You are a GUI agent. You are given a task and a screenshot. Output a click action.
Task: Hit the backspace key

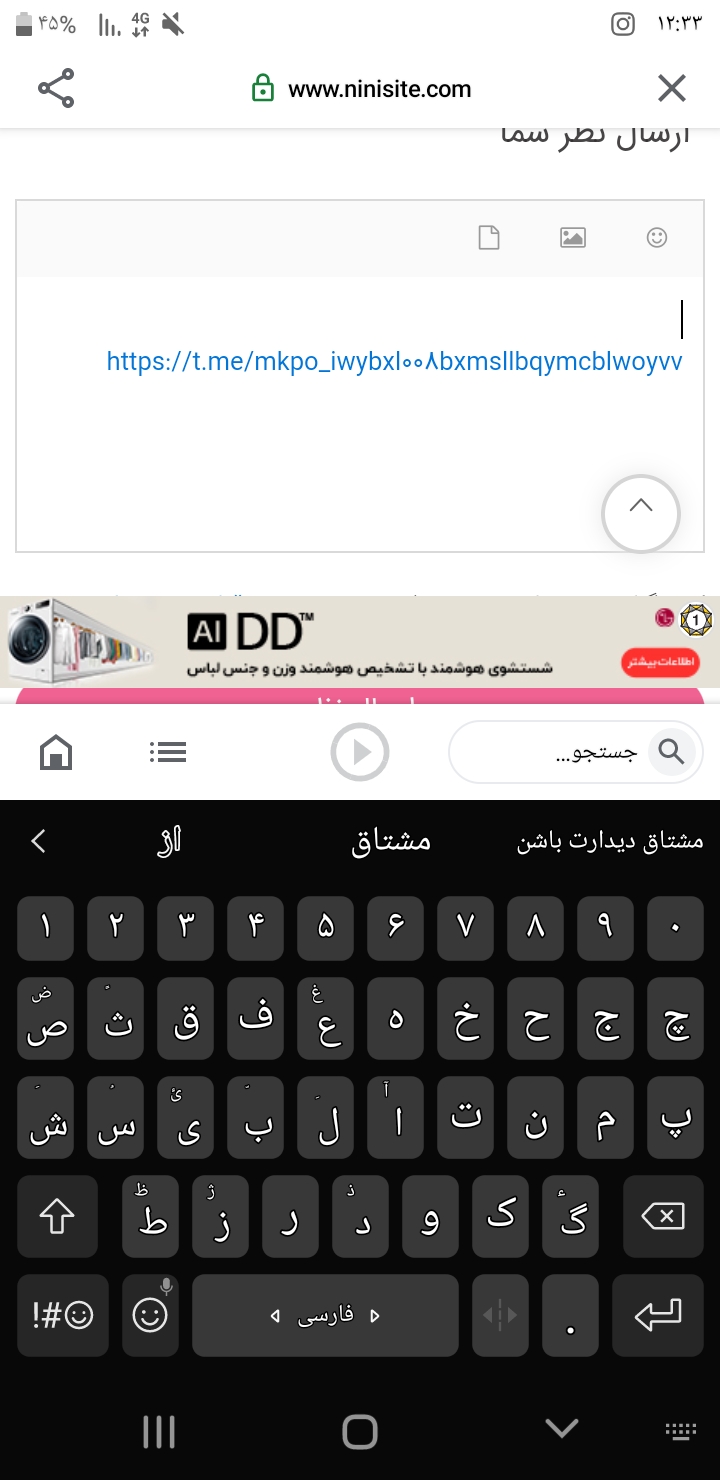[662, 1216]
